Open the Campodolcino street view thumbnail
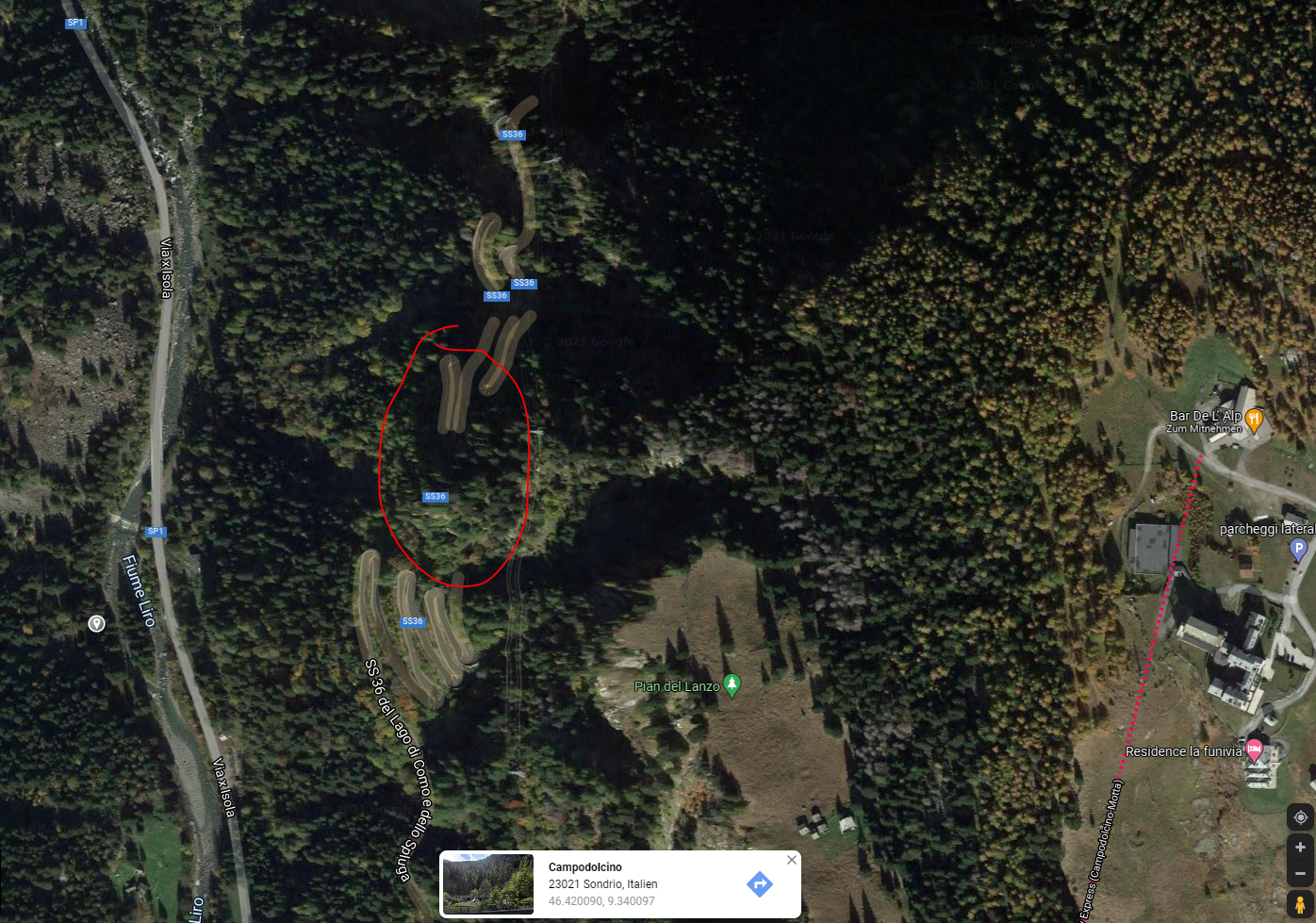 [488, 883]
